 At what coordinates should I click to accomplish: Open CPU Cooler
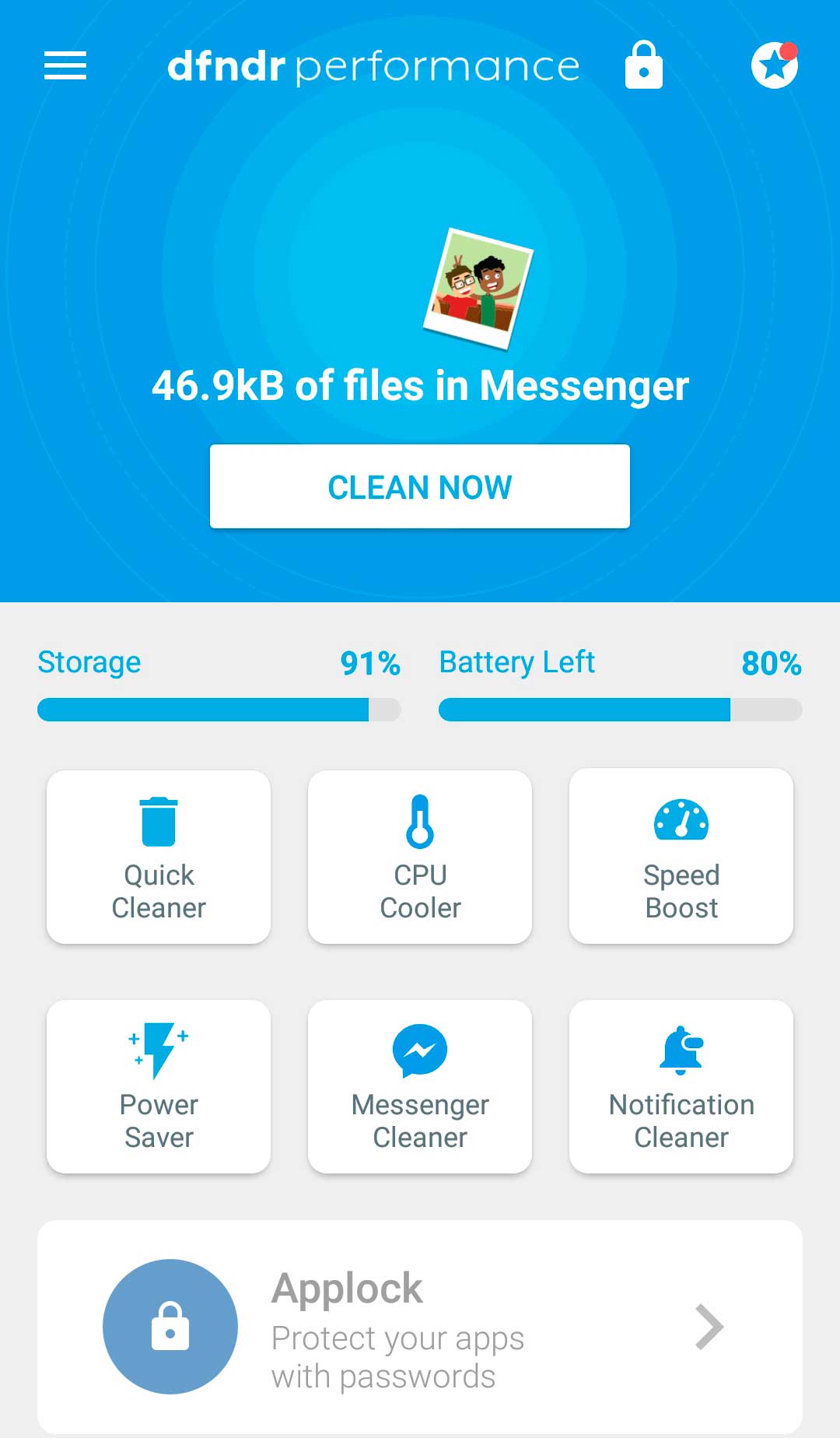[420, 857]
